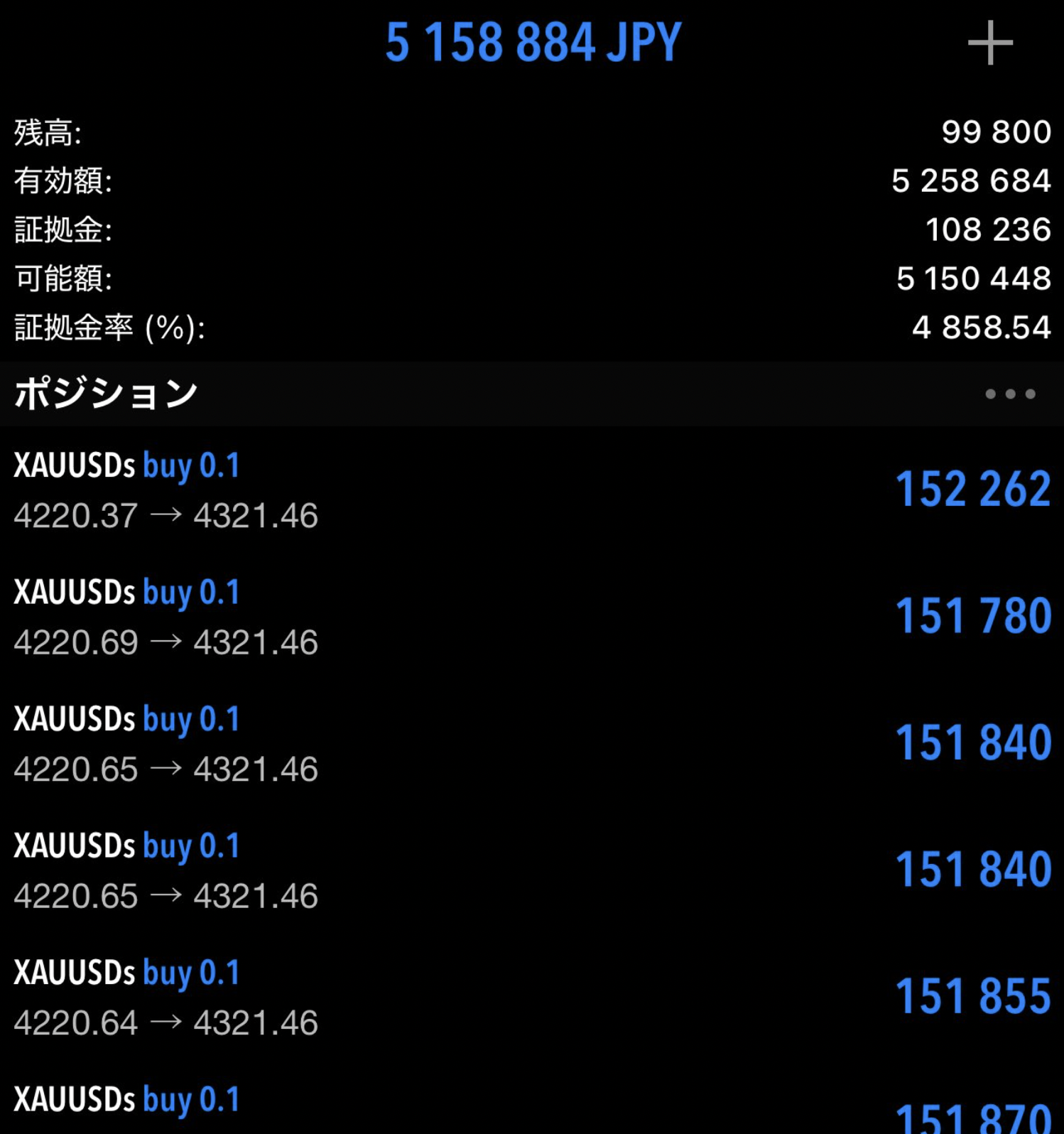
Task: Open the three-dot positions menu
Action: (x=1009, y=394)
